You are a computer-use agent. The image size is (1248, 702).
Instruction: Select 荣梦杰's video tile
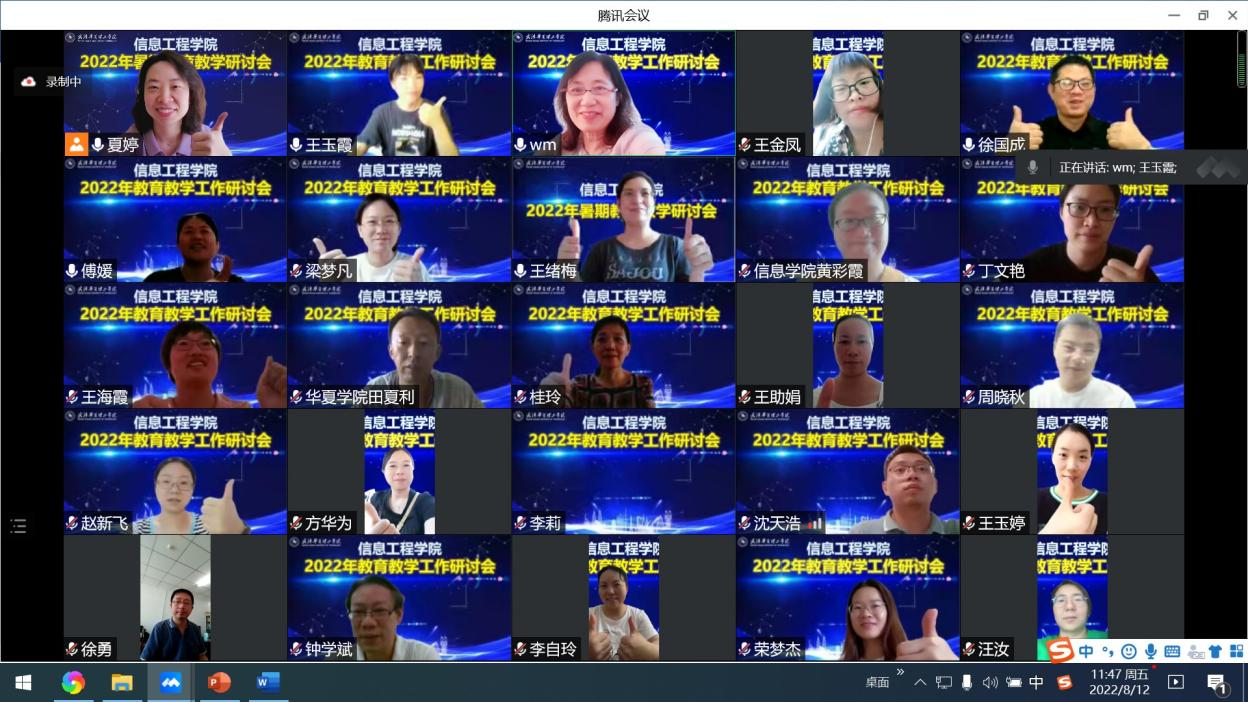pos(848,598)
